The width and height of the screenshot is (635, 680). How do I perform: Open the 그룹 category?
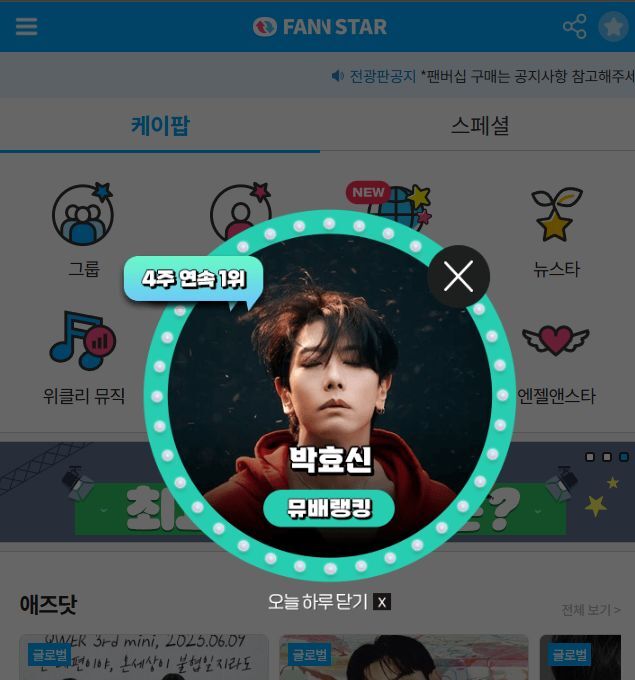click(83, 230)
